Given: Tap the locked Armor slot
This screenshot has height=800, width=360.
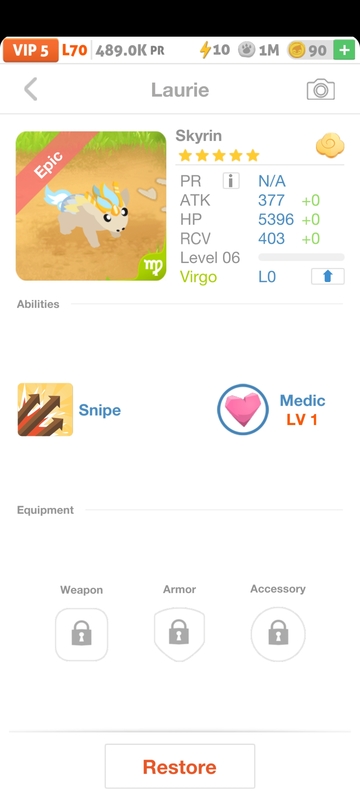Looking at the screenshot, I should click(x=179, y=635).
